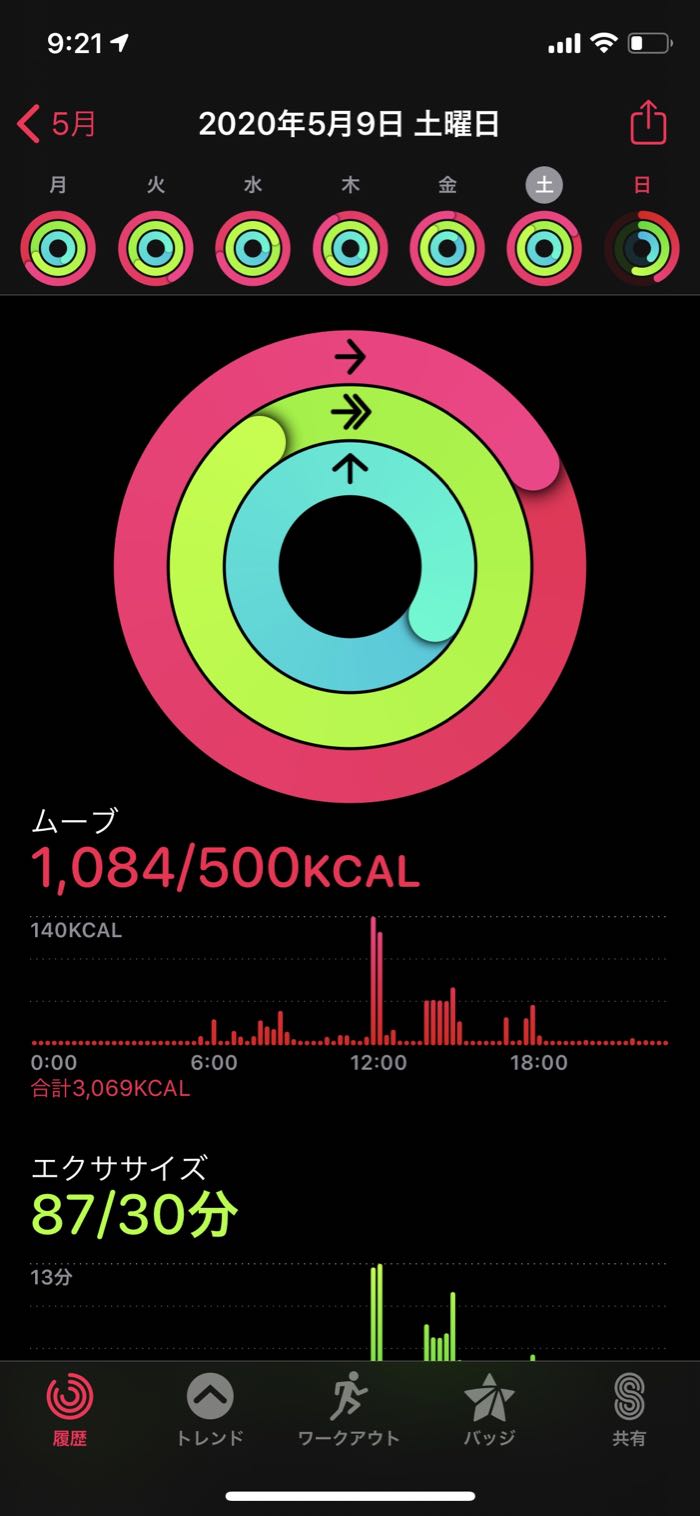The image size is (700, 1516).
Task: Select Friday's (金) activity rings
Action: 447,248
